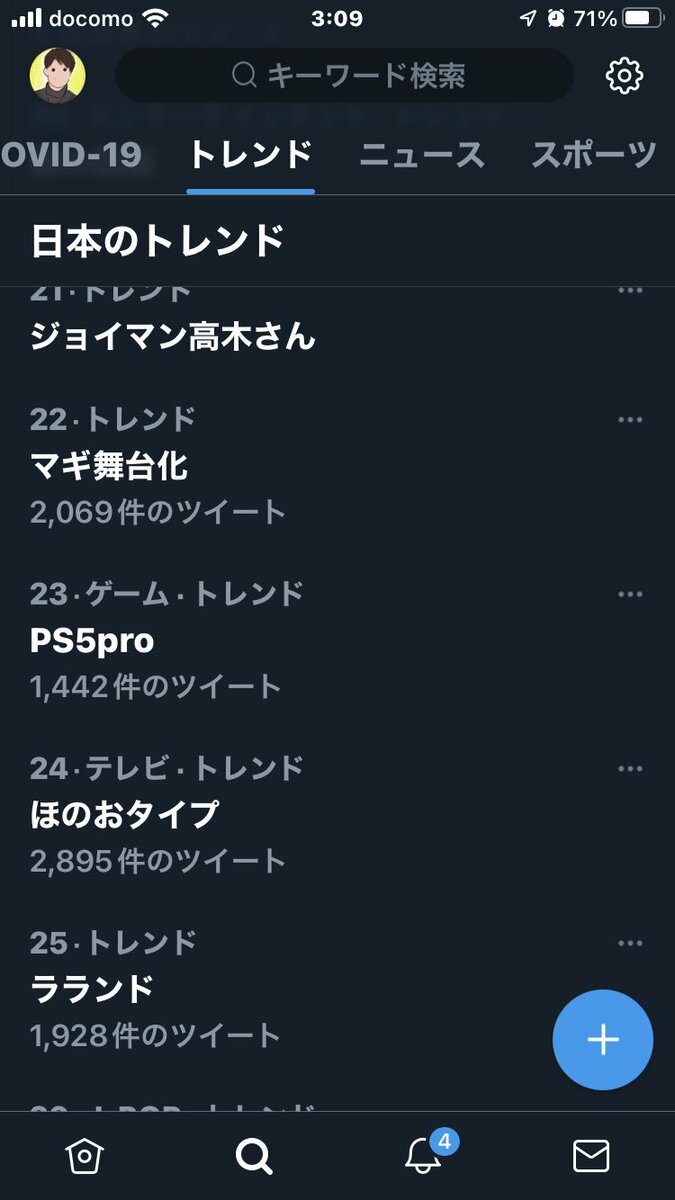Open trend settings gear icon
Screen dimensions: 675x1200
click(x=624, y=76)
